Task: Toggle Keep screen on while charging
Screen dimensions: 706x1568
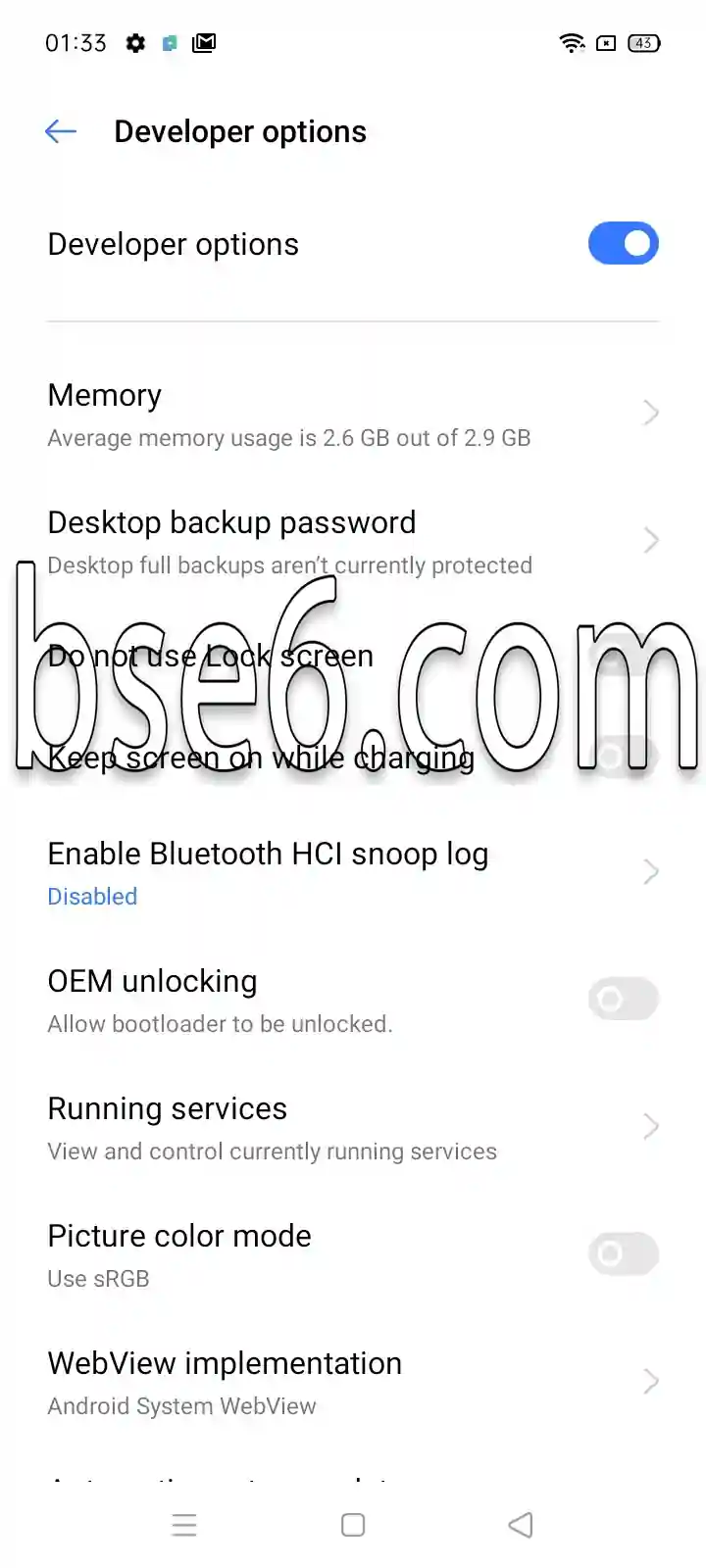Action: tap(624, 757)
